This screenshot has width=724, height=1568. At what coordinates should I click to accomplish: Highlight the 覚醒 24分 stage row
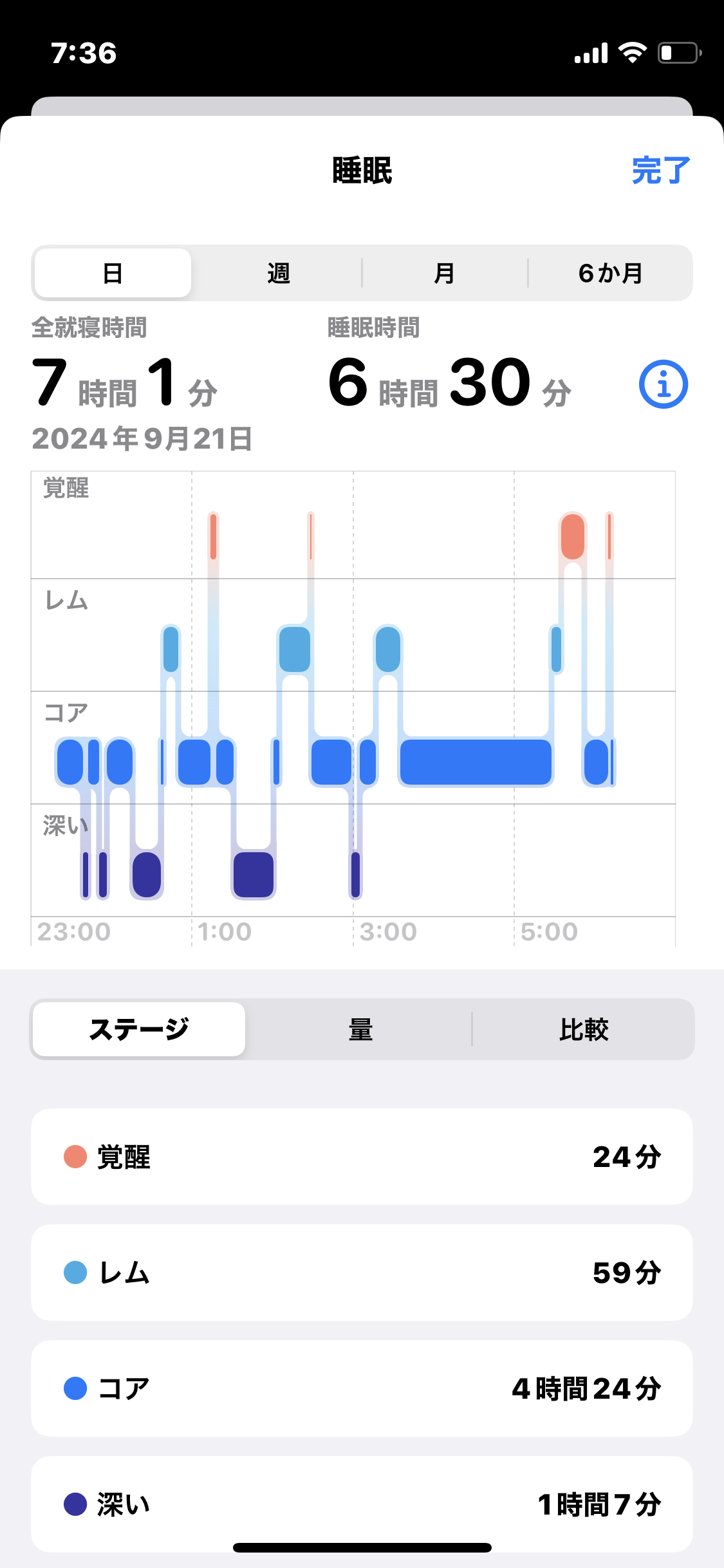coord(362,1157)
